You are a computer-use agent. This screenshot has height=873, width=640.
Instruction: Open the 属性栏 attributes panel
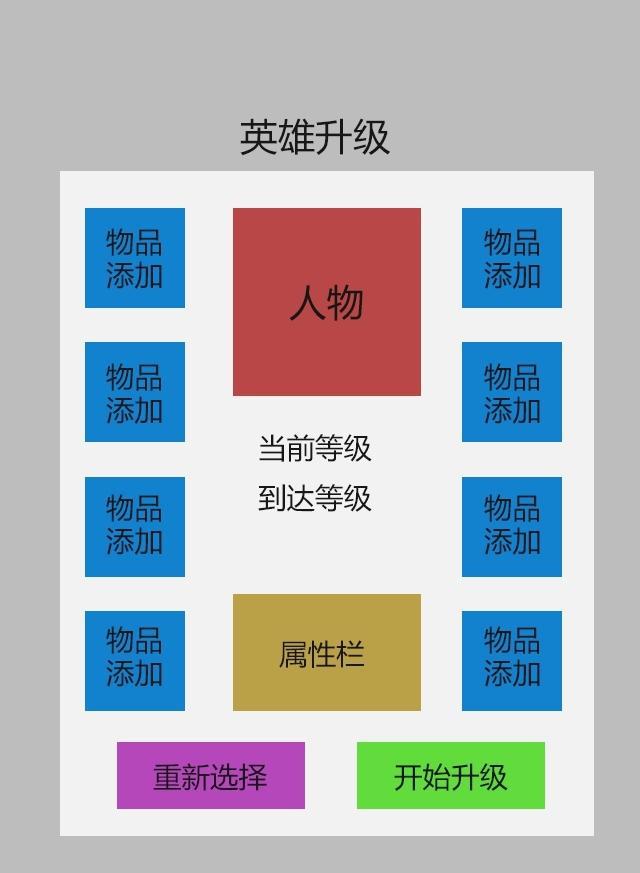326,652
